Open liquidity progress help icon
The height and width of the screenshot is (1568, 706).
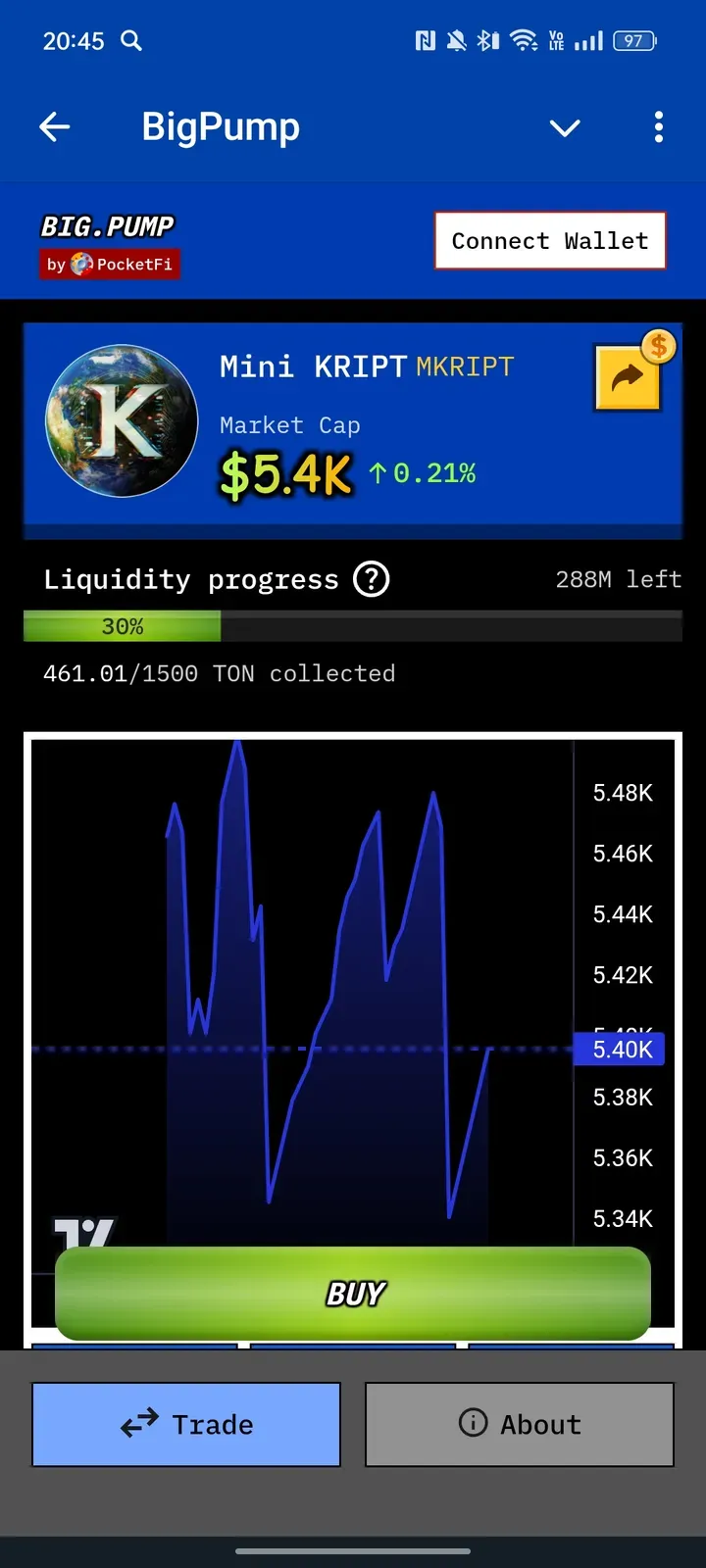tap(372, 579)
